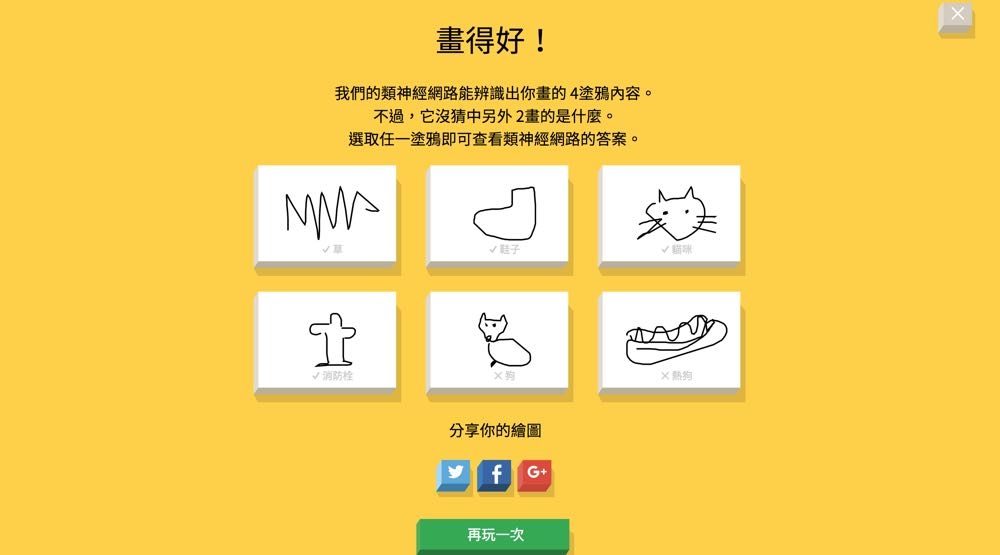
Task: Tap 再玩一次 to play again
Action: click(494, 535)
